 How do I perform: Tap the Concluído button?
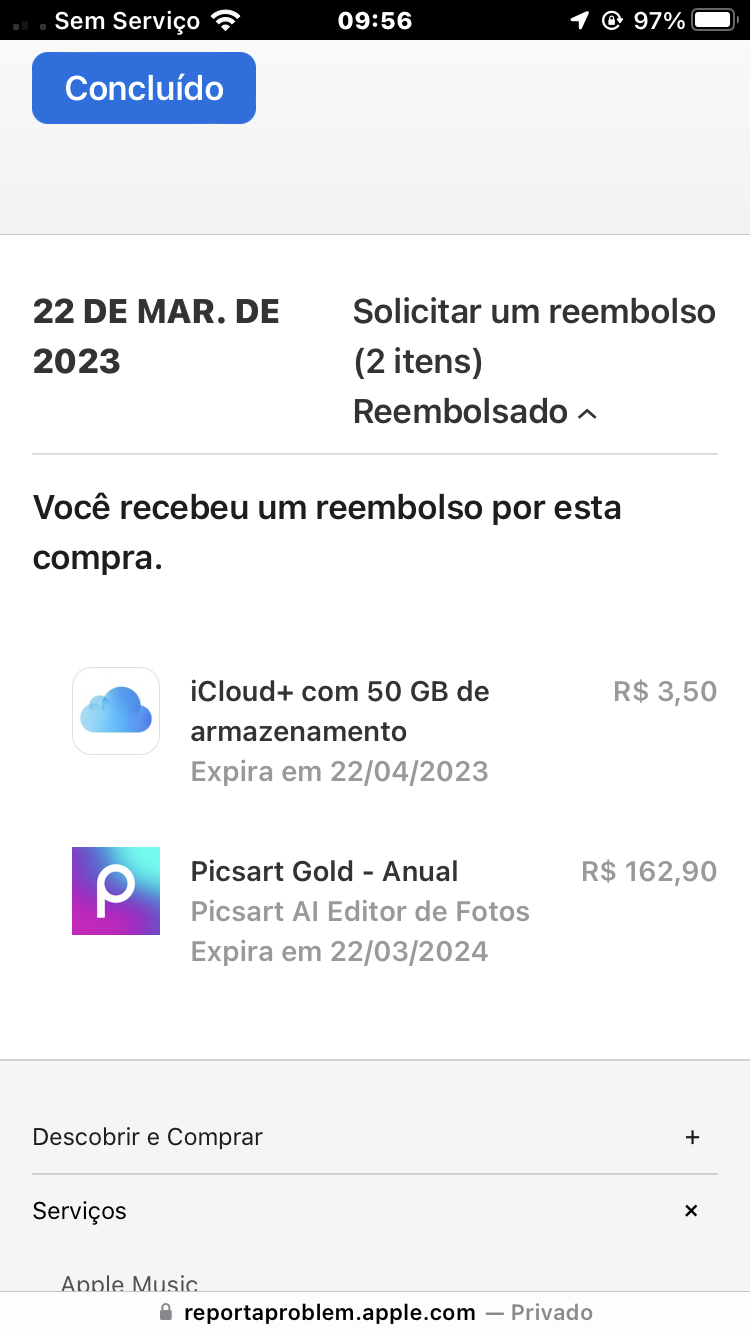click(x=144, y=88)
